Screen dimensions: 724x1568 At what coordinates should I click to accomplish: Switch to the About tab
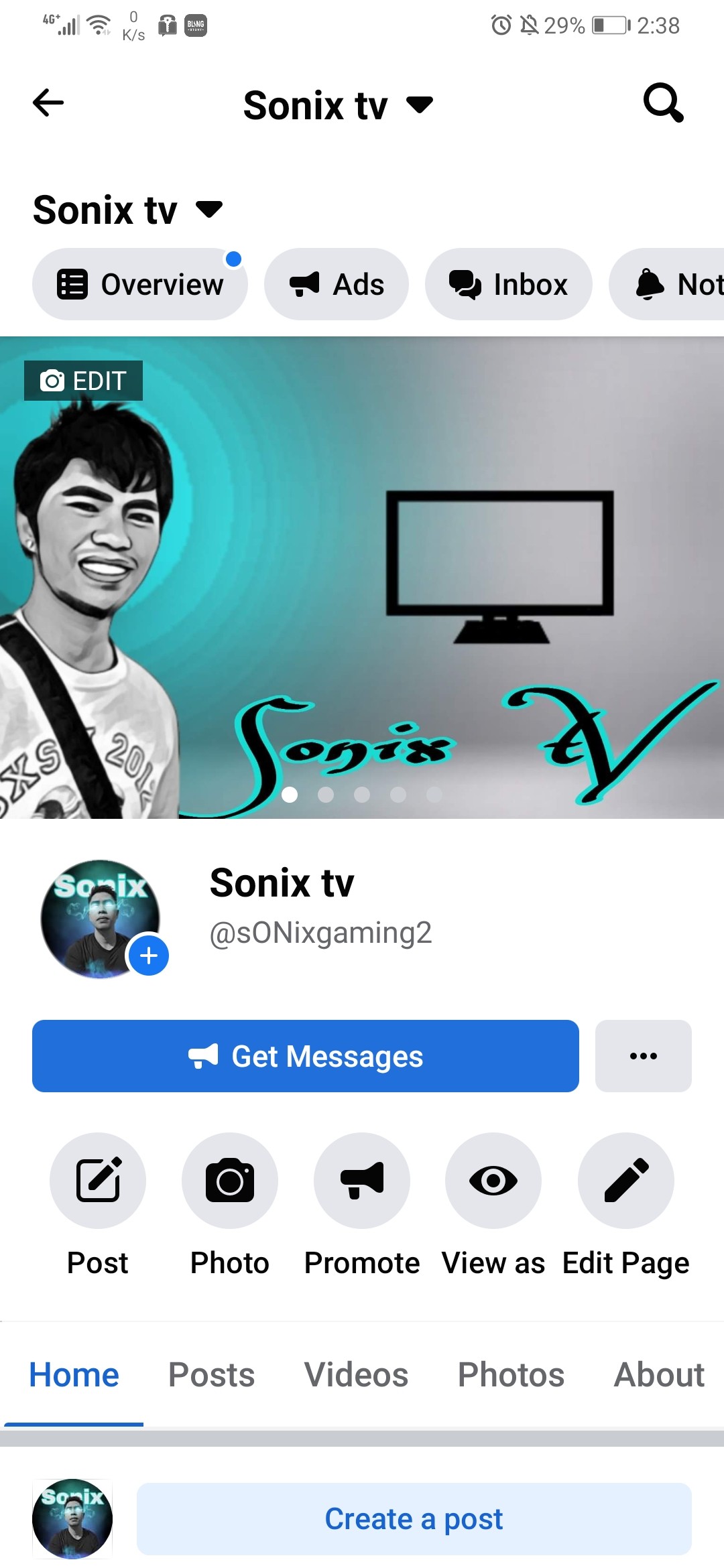tap(659, 1375)
